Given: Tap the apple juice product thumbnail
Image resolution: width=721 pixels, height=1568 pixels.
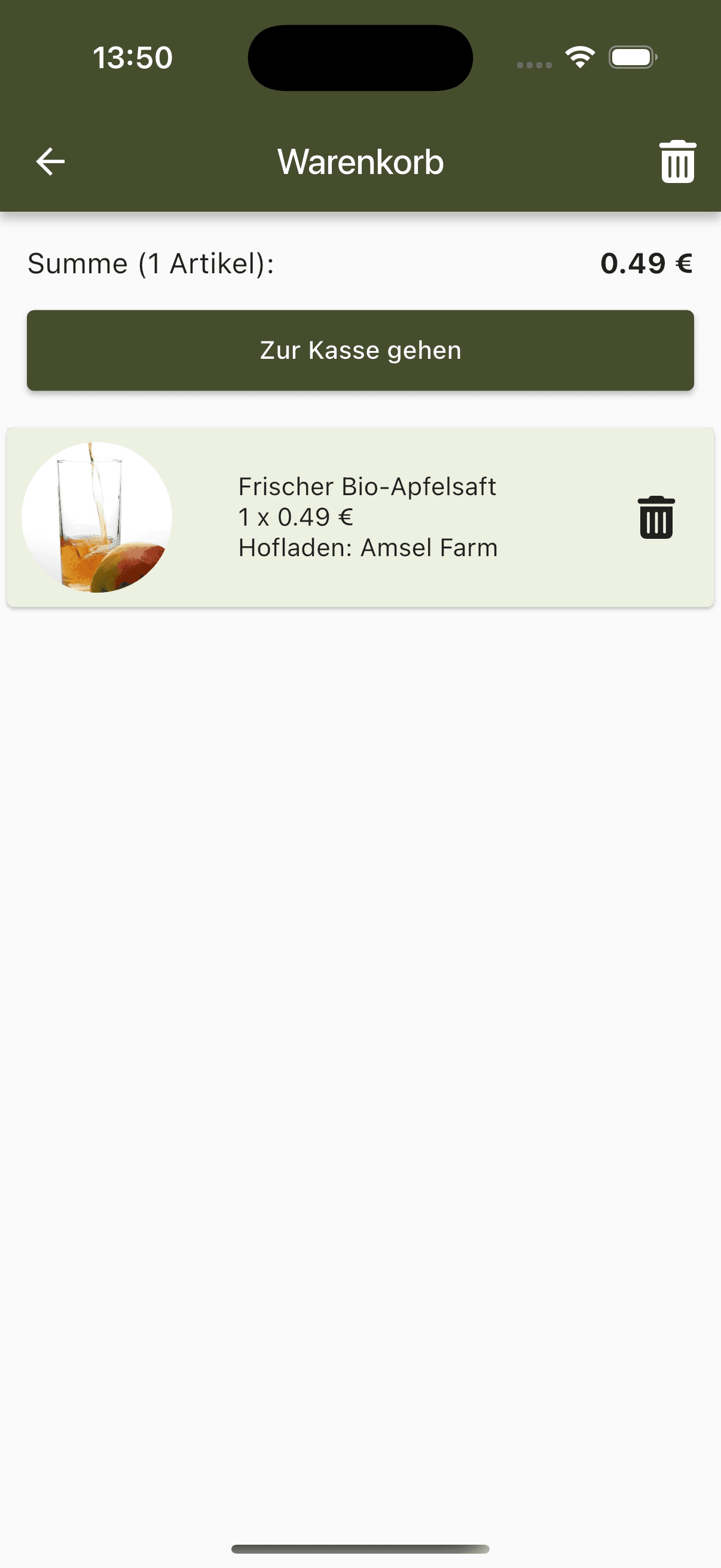Looking at the screenshot, I should [97, 517].
